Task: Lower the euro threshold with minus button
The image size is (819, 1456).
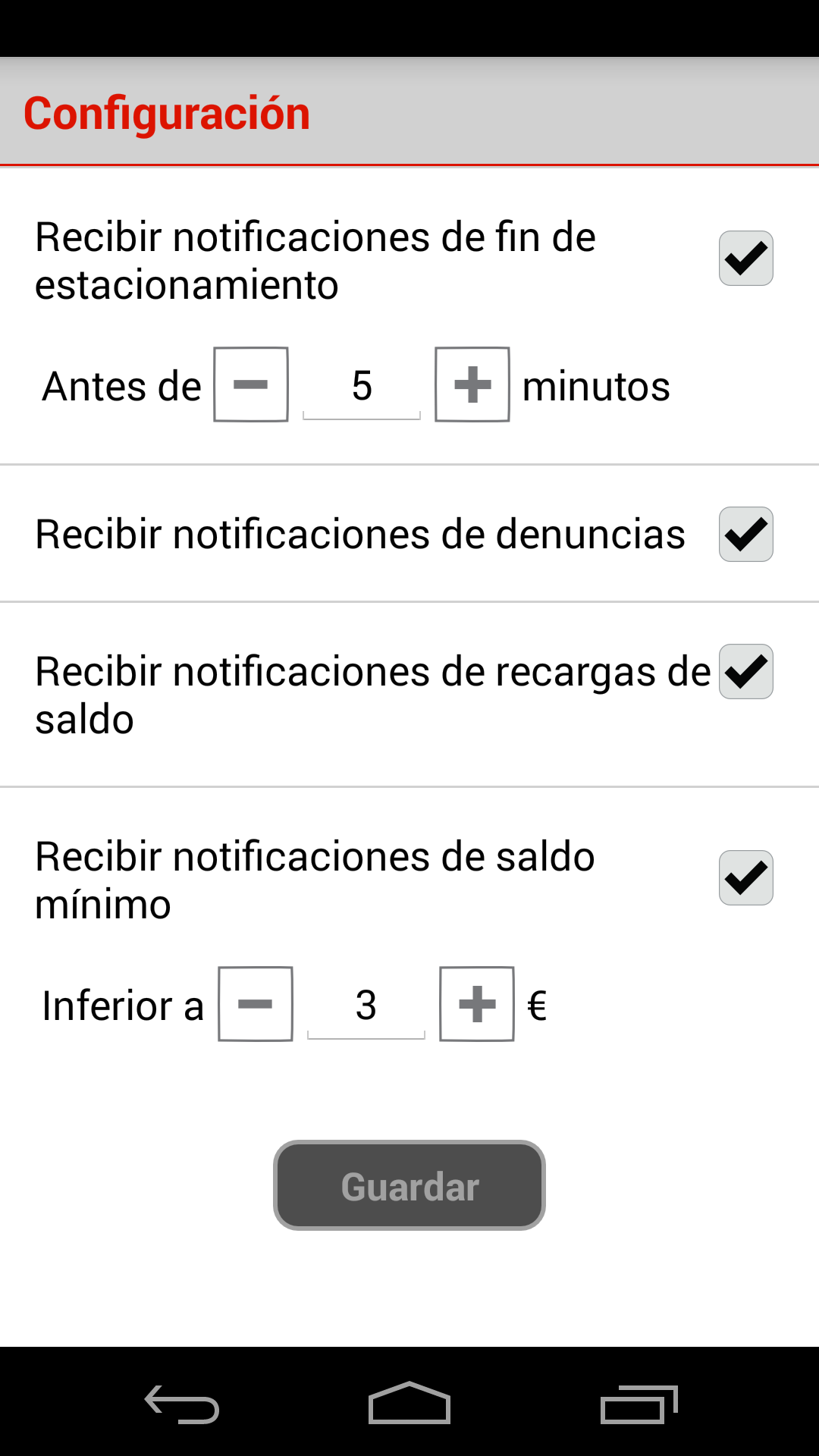Action: 256,1004
